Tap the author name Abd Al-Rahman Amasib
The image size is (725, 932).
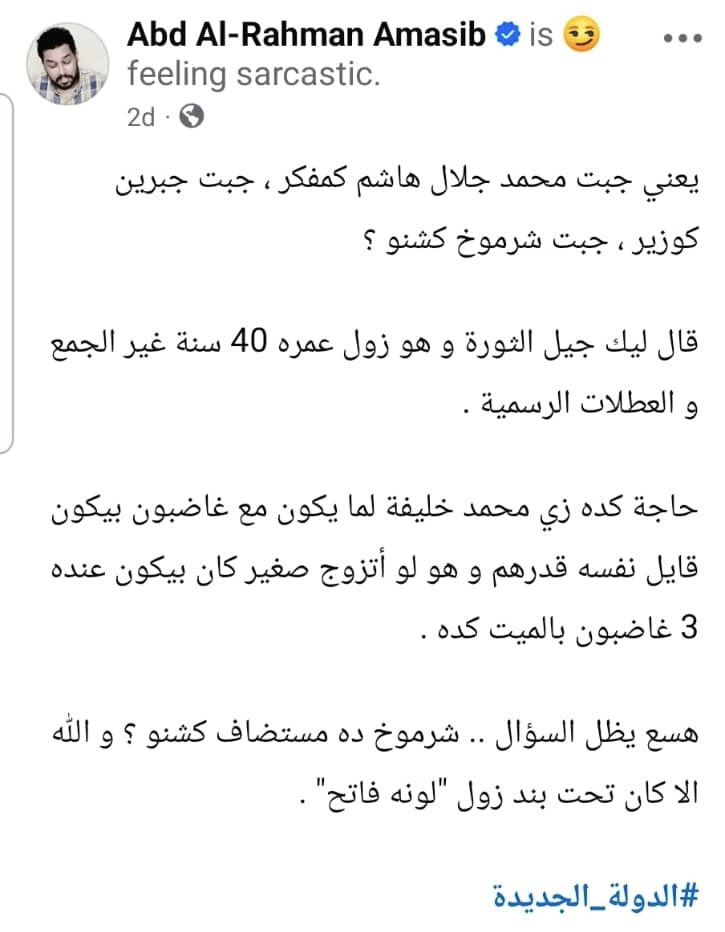tap(307, 34)
